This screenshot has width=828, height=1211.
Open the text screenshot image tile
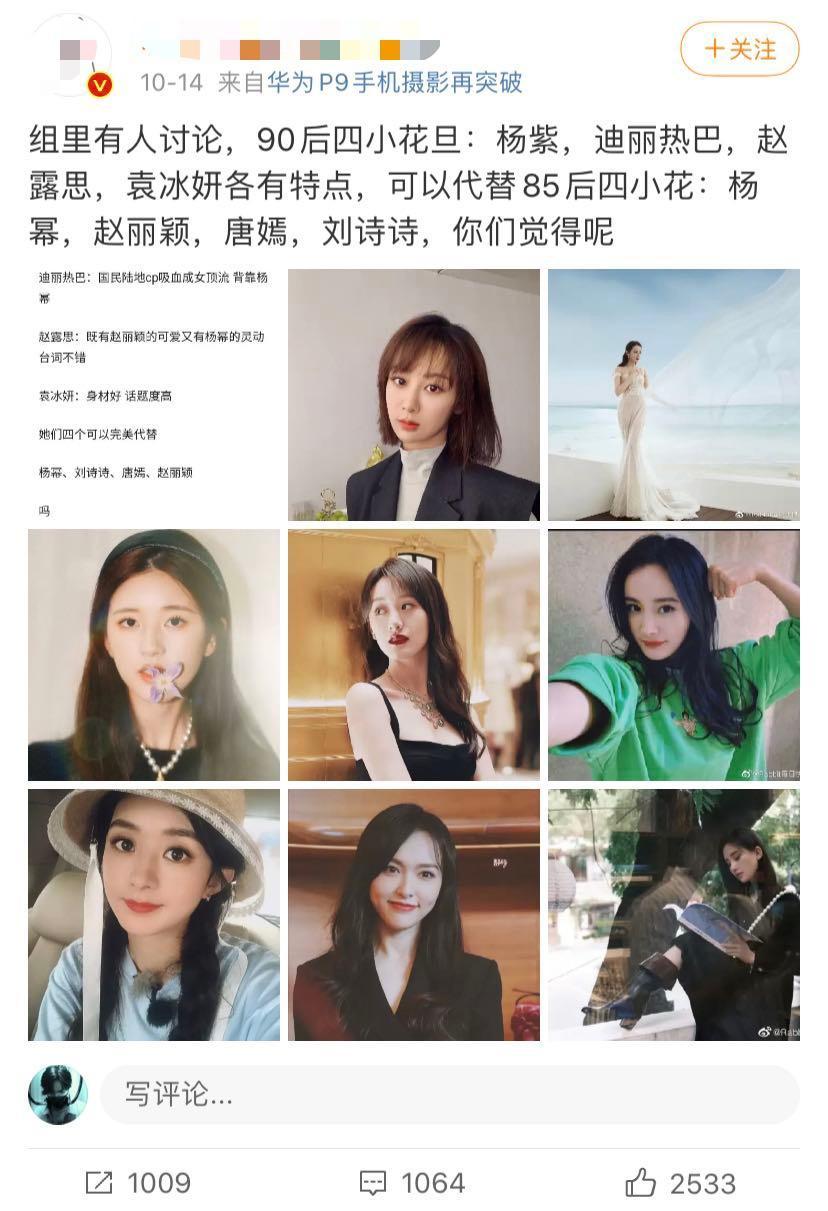pyautogui.click(x=154, y=394)
